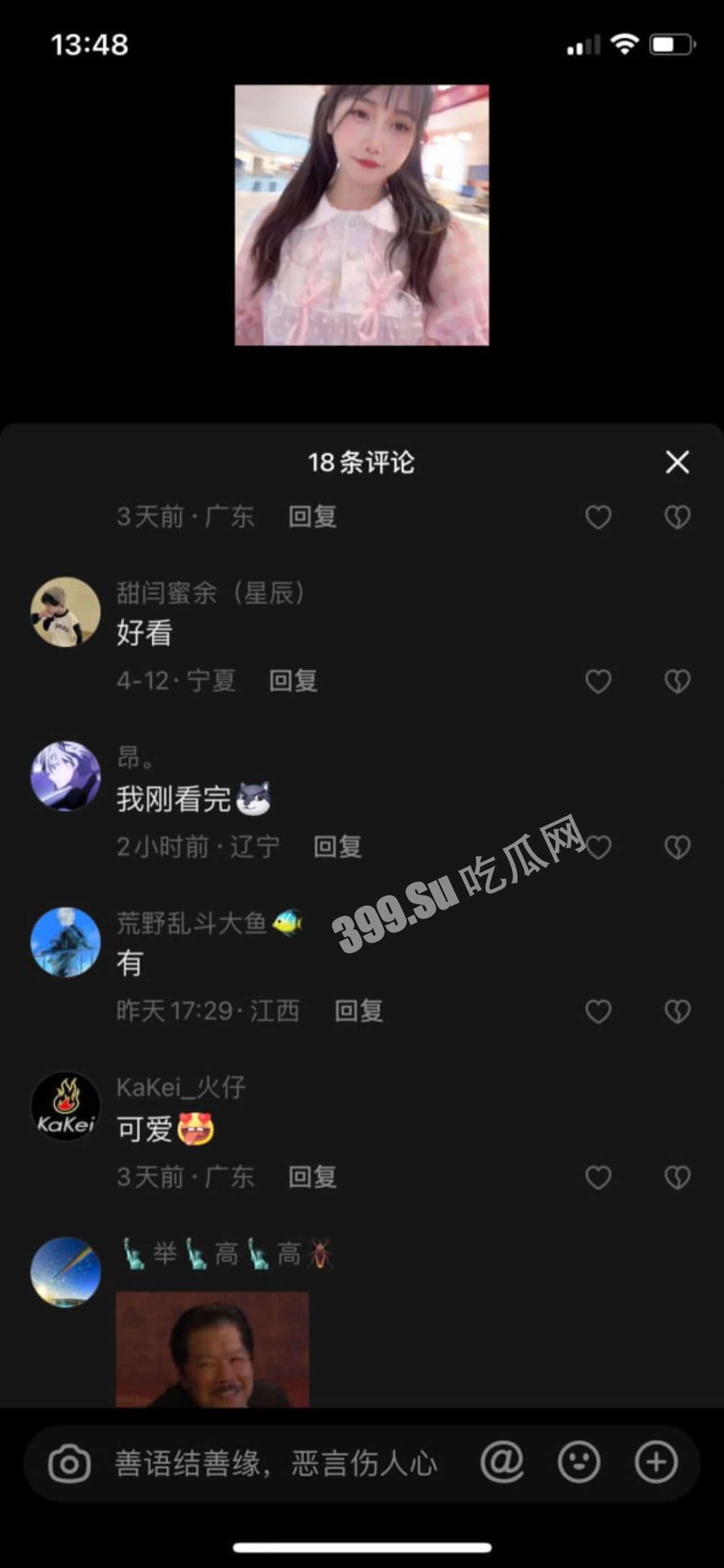Open 昂。's profile avatar
The width and height of the screenshot is (724, 1568).
(66, 776)
